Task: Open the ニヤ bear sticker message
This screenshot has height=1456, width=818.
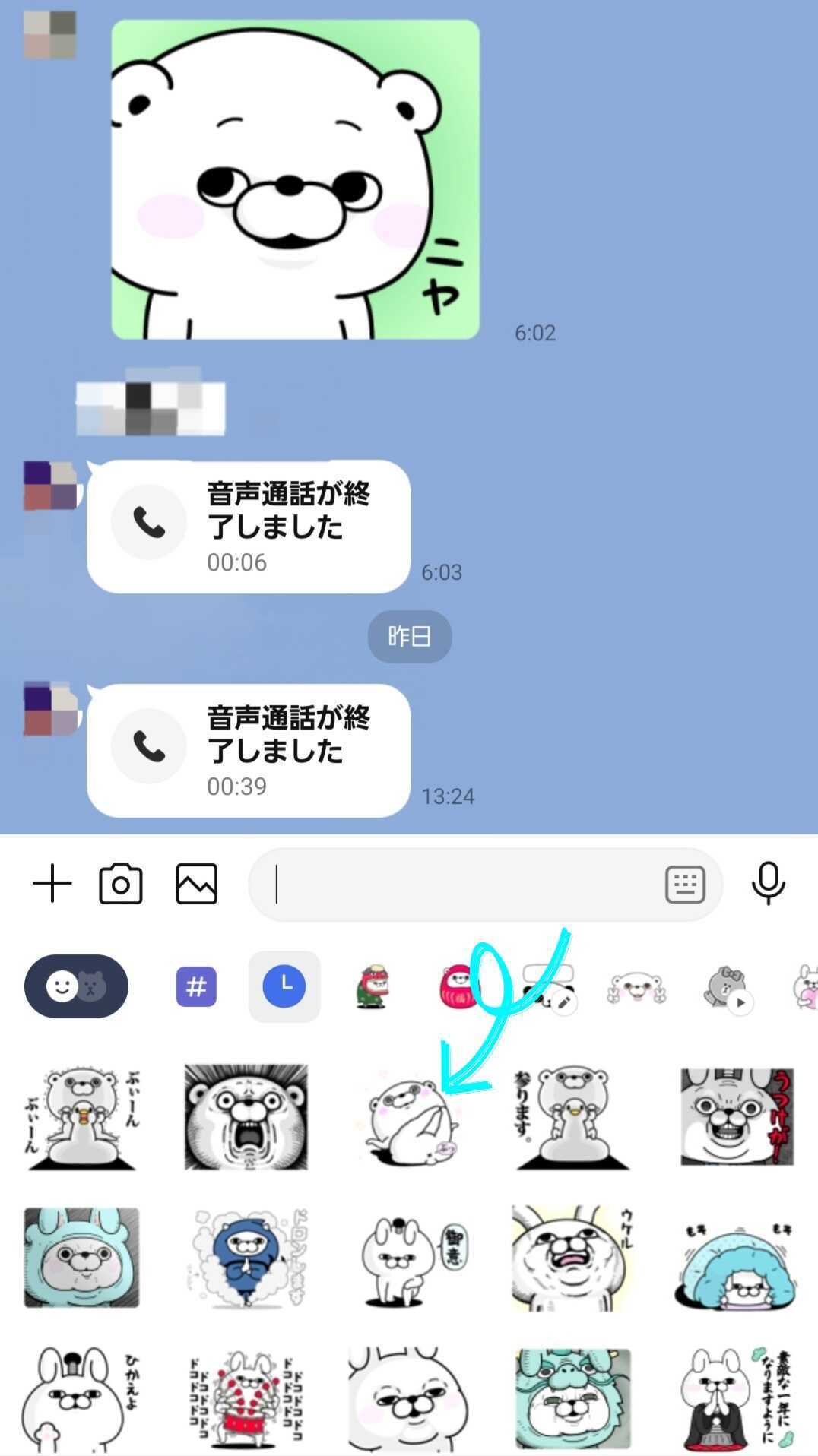Action: pos(295,179)
